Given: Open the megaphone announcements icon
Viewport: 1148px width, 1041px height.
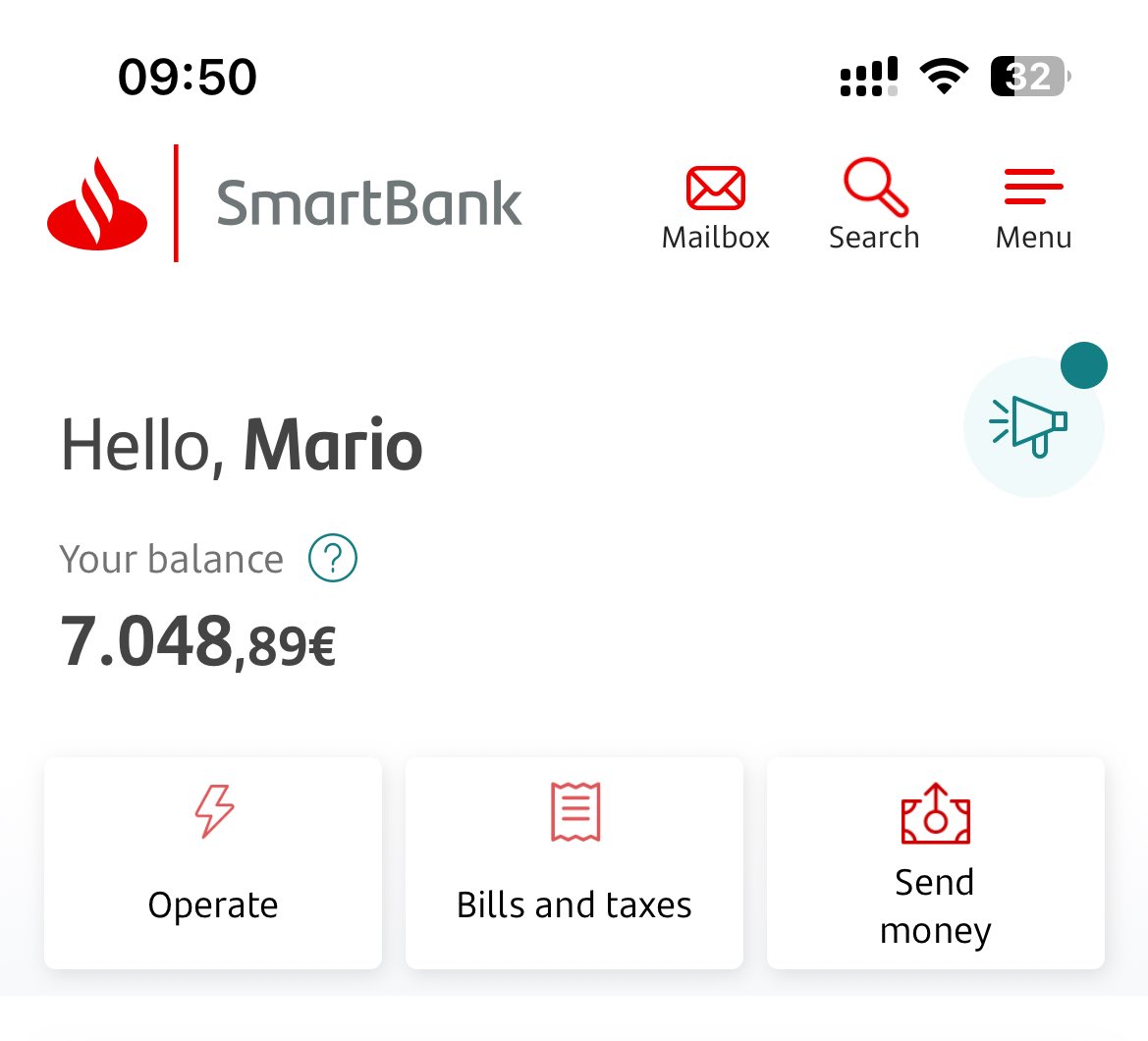Looking at the screenshot, I should pos(1032,427).
